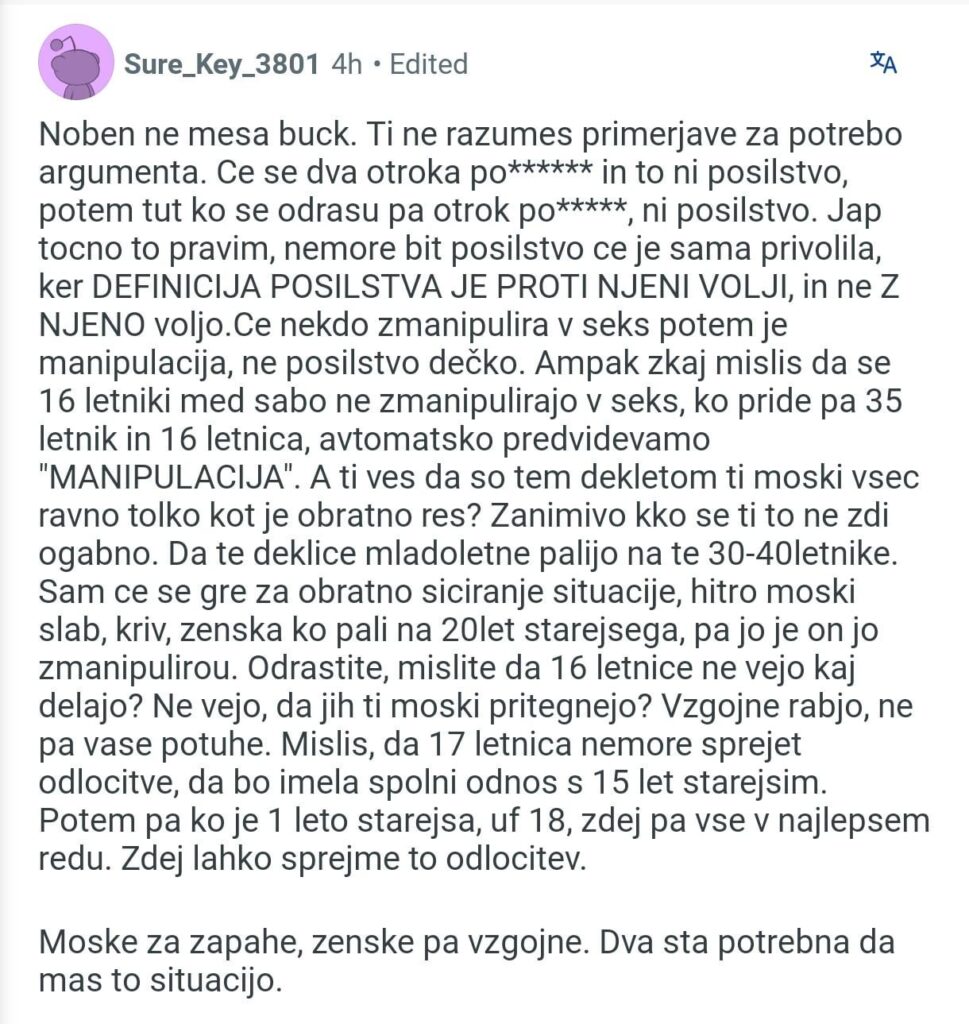Open the username Sure_Key_3801

coord(221,64)
